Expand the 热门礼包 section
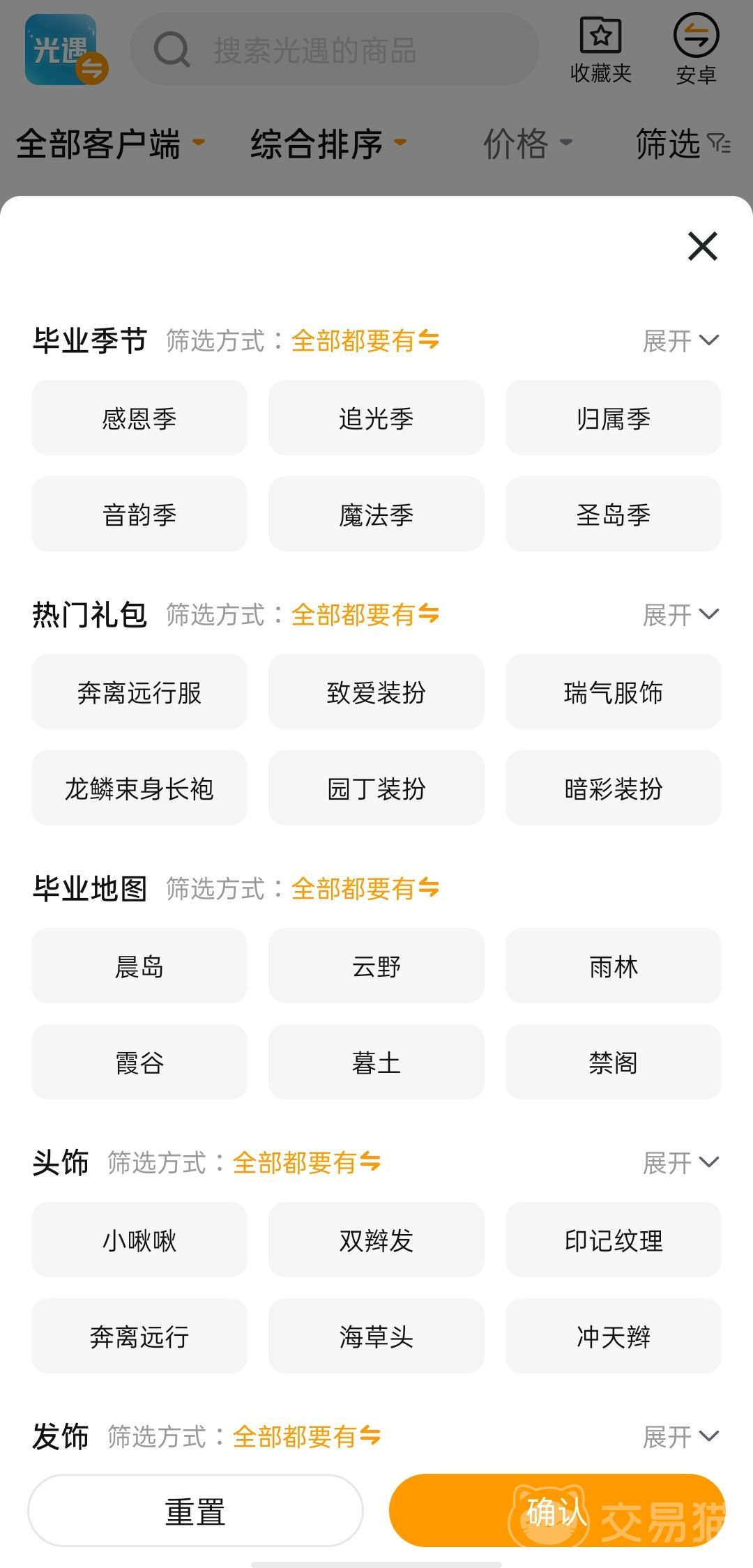This screenshot has height=1568, width=753. point(680,615)
